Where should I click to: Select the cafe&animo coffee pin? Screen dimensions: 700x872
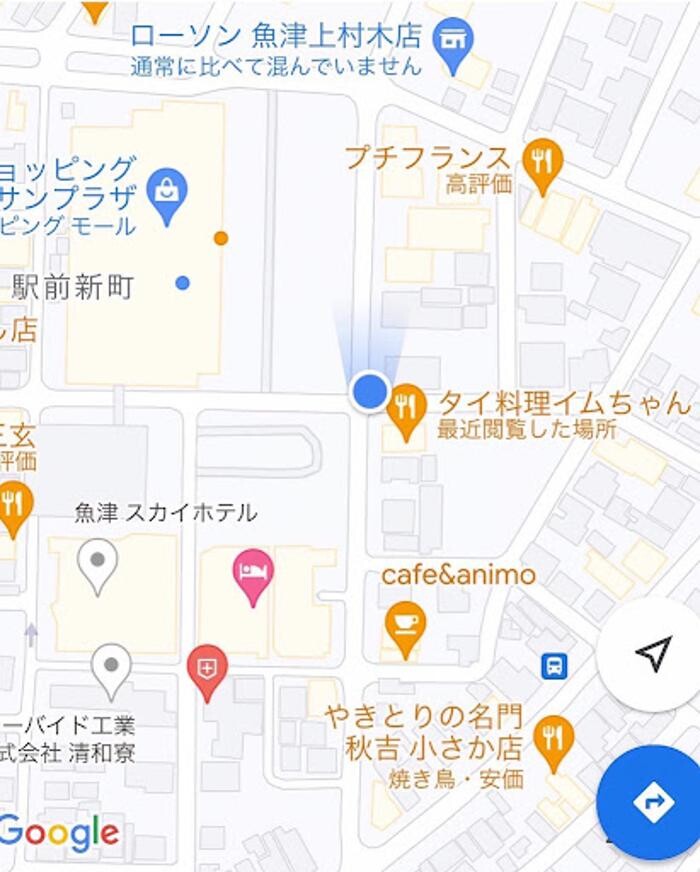405,625
